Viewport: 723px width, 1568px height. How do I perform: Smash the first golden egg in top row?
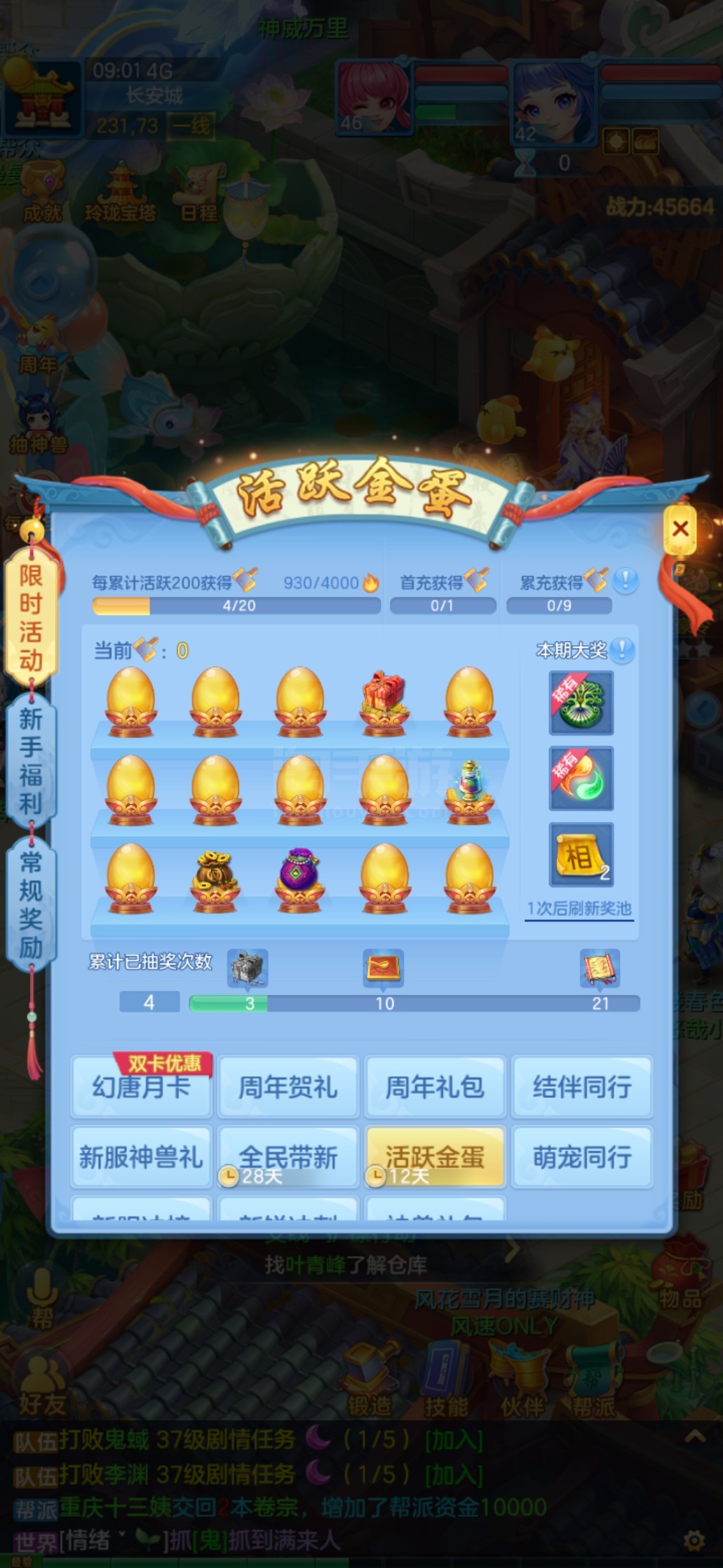[130, 701]
